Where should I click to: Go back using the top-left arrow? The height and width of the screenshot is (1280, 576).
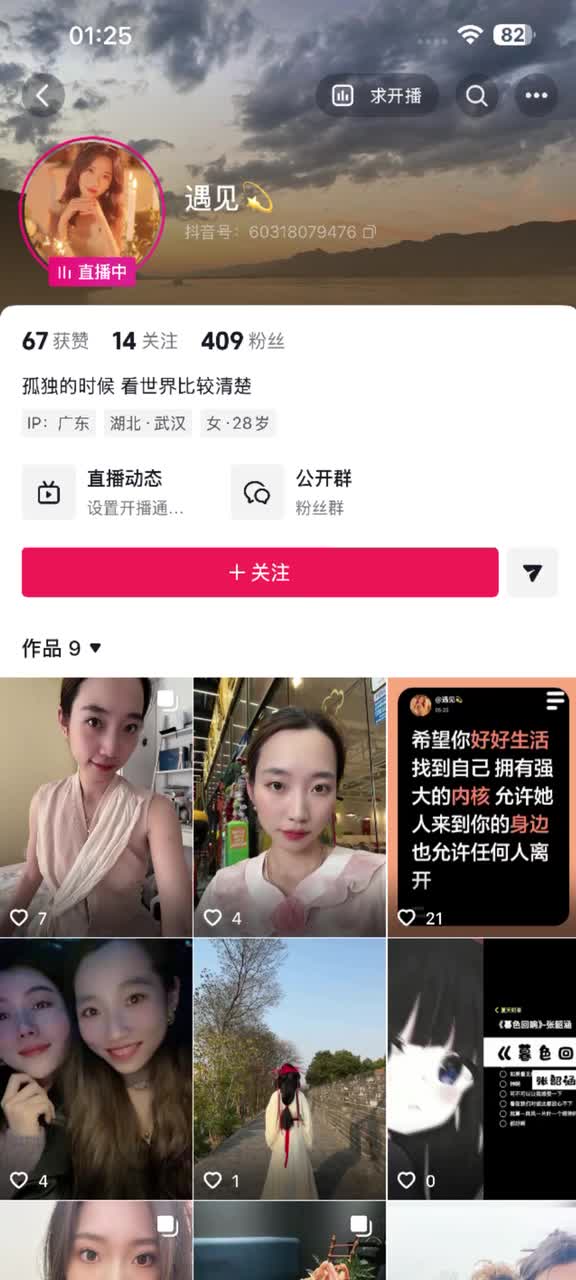coord(43,96)
